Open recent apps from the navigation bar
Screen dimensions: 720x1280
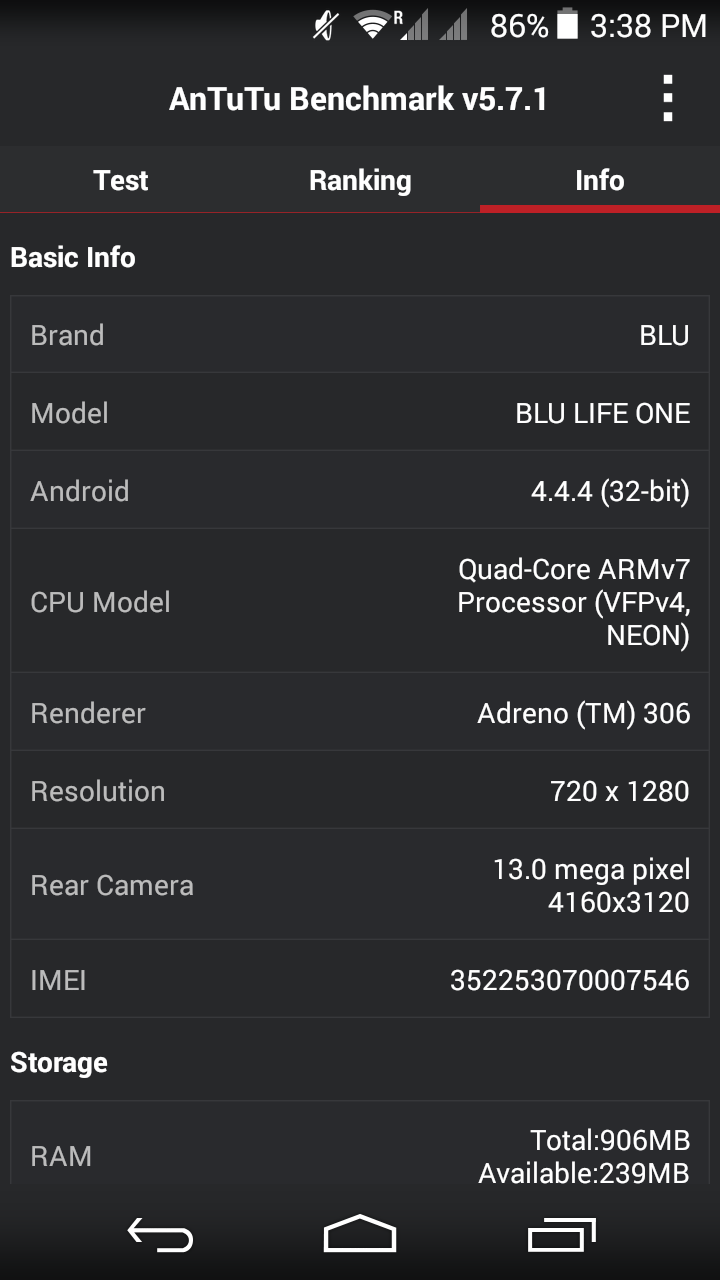pos(561,1235)
